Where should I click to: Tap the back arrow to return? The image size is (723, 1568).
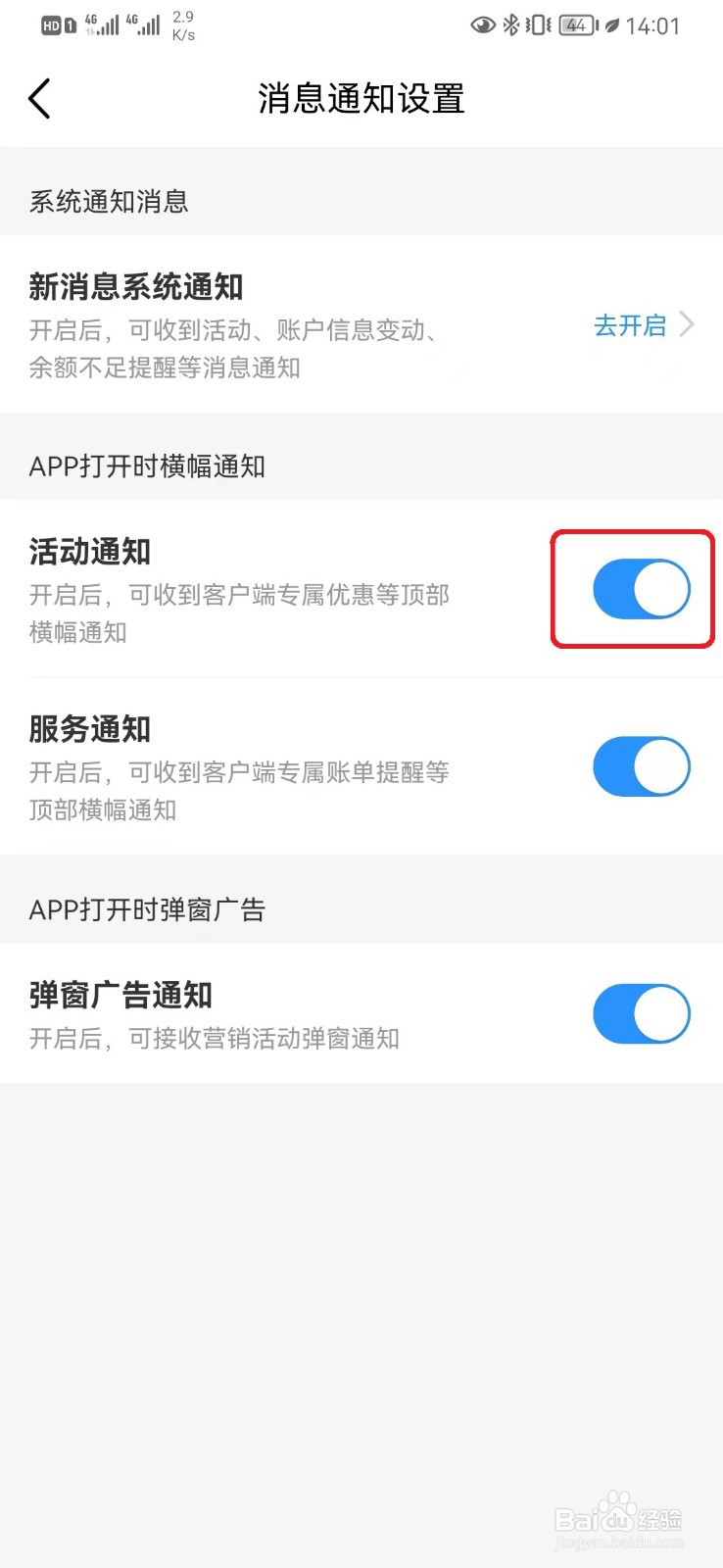pyautogui.click(x=39, y=98)
